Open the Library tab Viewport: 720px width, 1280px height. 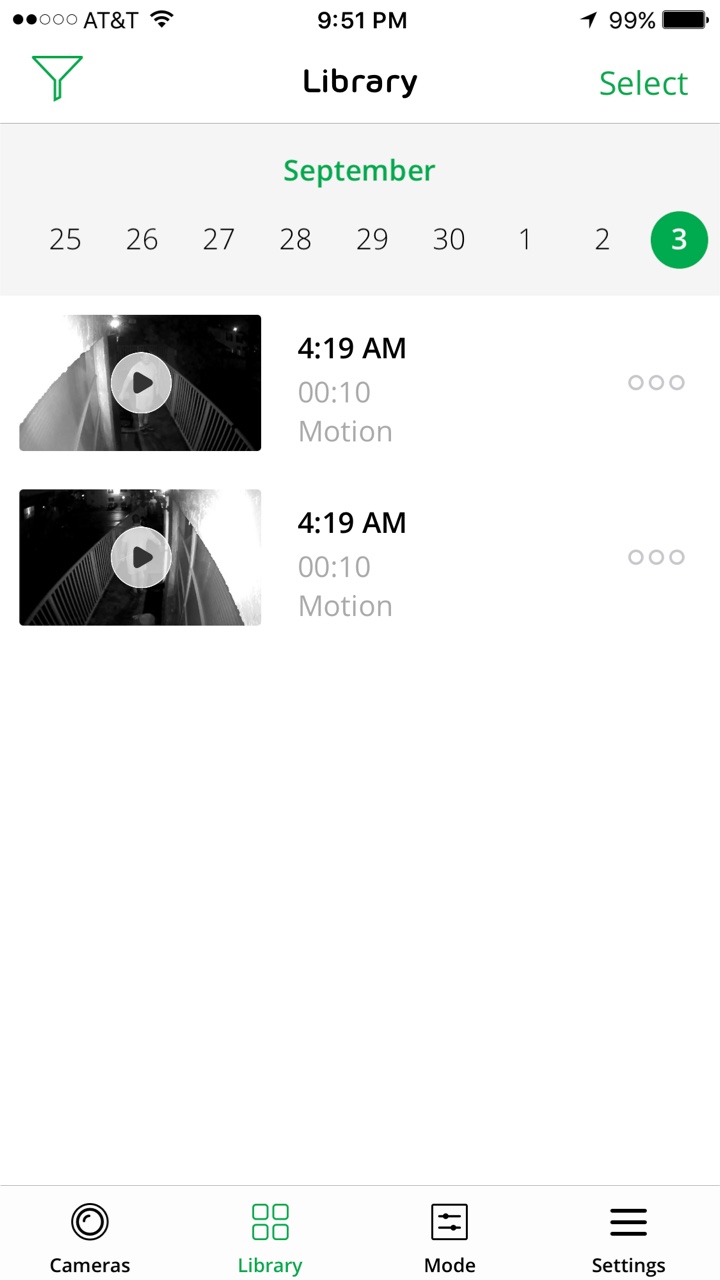270,1237
